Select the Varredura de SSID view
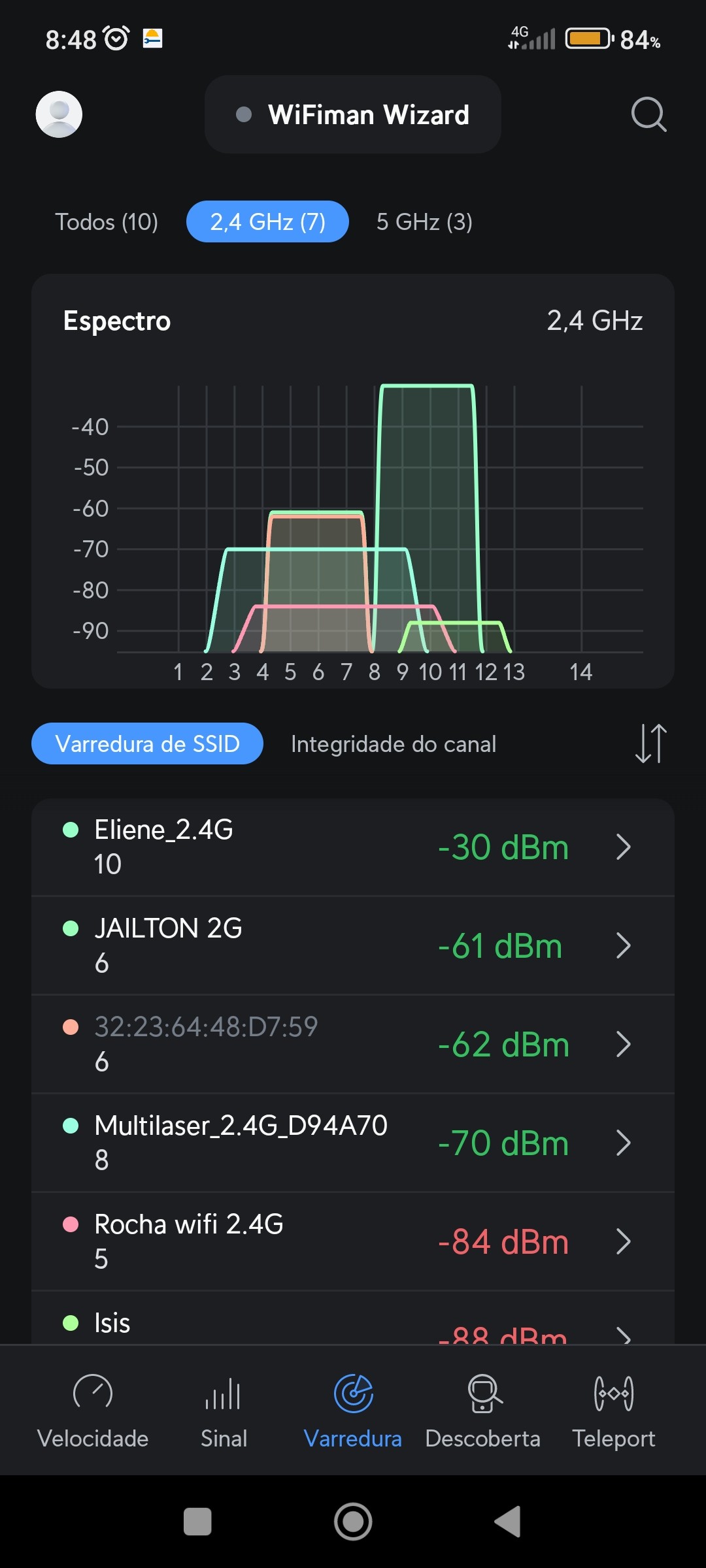Image resolution: width=706 pixels, height=1568 pixels. pyautogui.click(x=147, y=744)
